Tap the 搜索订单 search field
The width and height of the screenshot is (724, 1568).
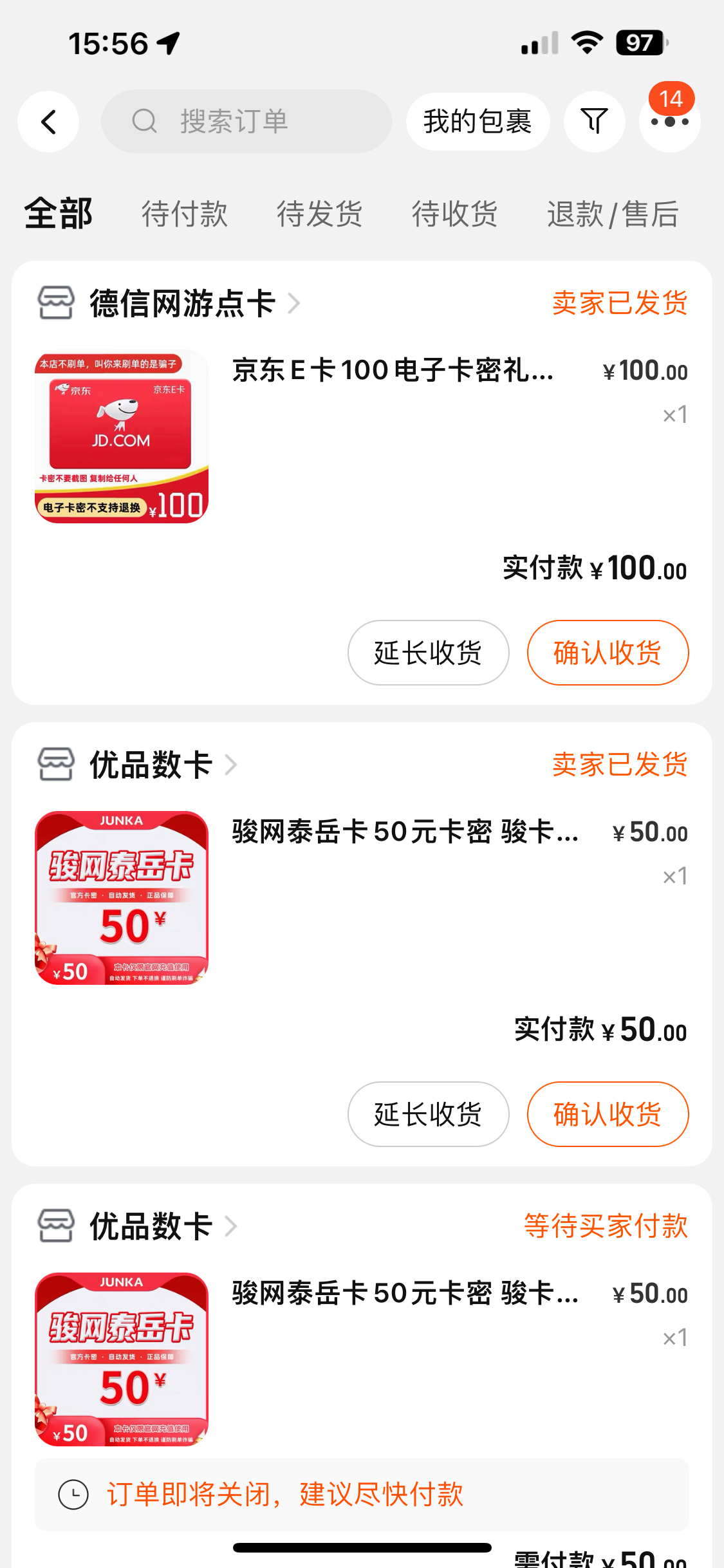coord(246,122)
